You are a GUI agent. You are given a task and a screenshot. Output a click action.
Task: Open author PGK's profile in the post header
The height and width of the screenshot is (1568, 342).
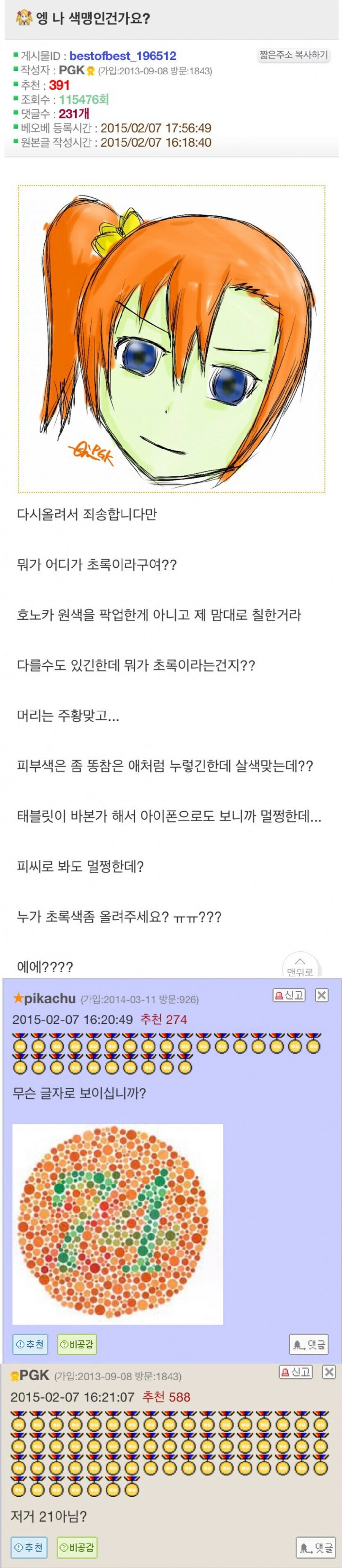(x=72, y=70)
